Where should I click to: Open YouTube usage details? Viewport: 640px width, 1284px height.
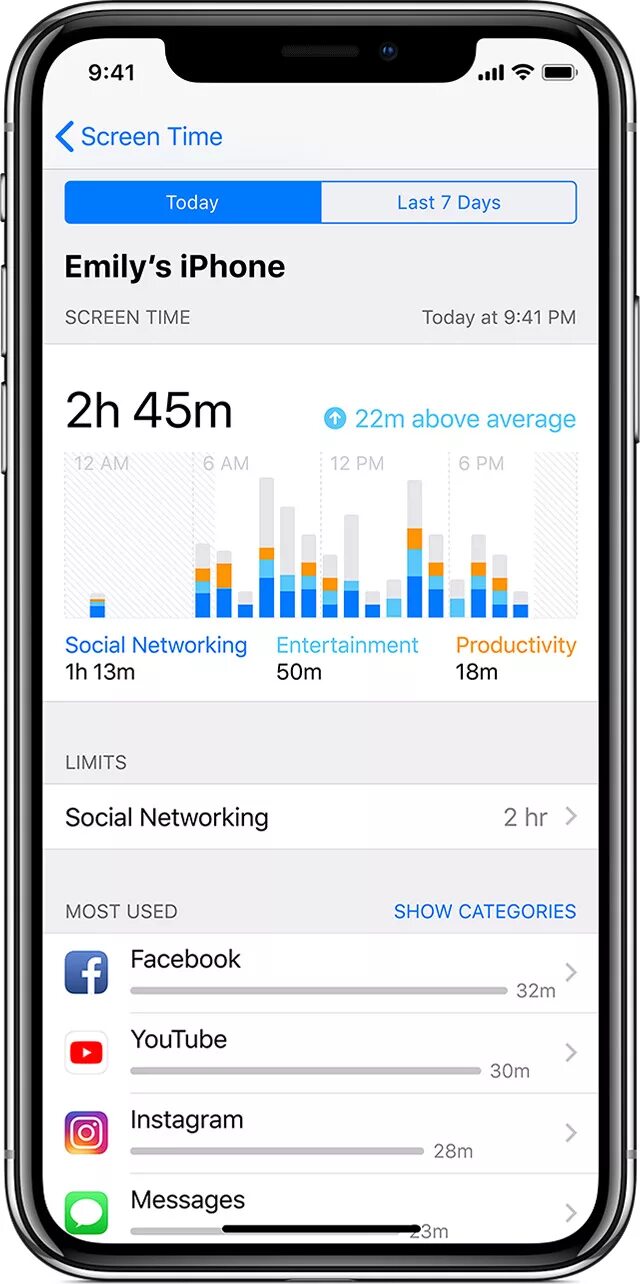pyautogui.click(x=320, y=1053)
